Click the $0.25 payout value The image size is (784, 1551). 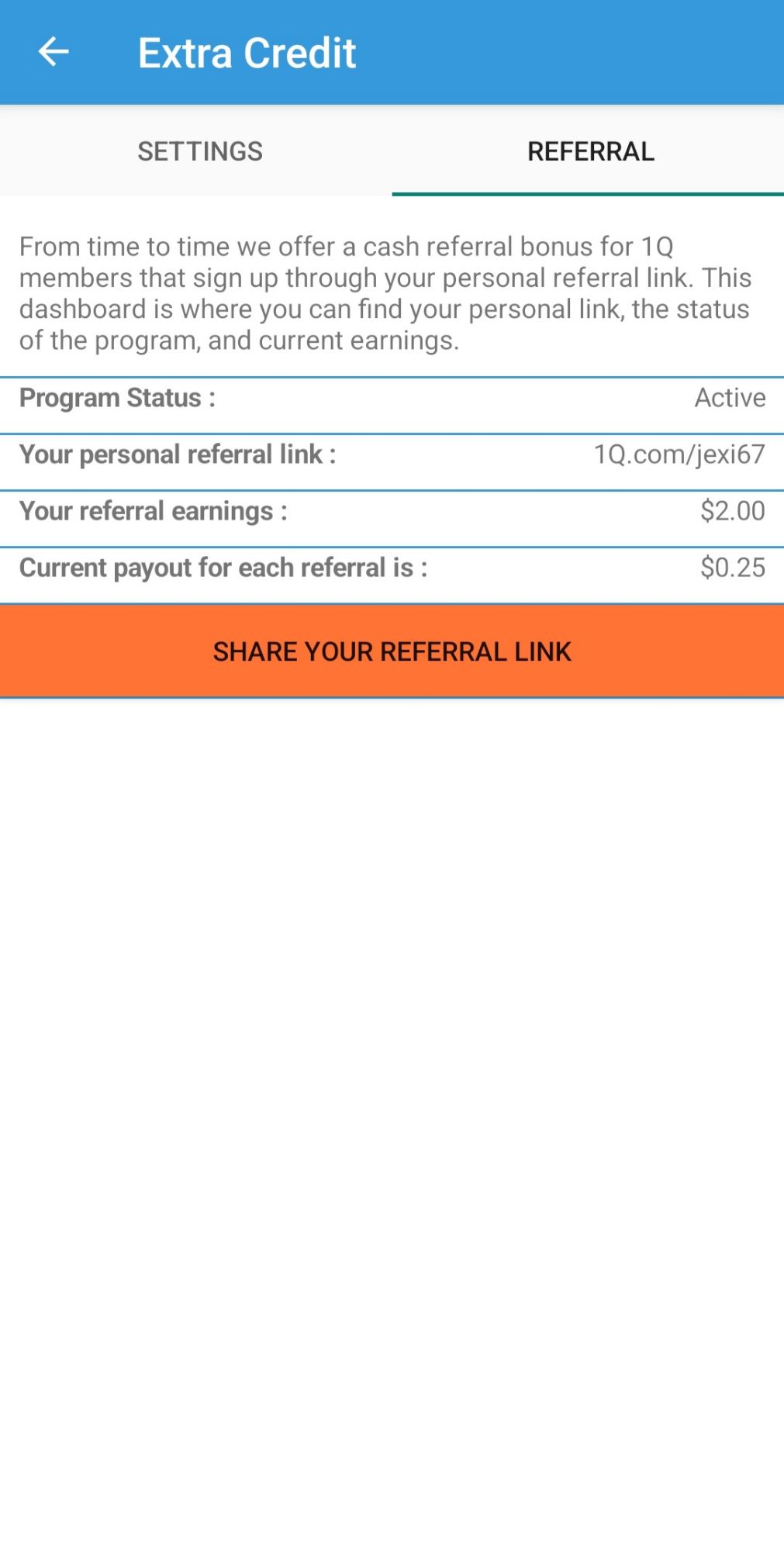(733, 566)
